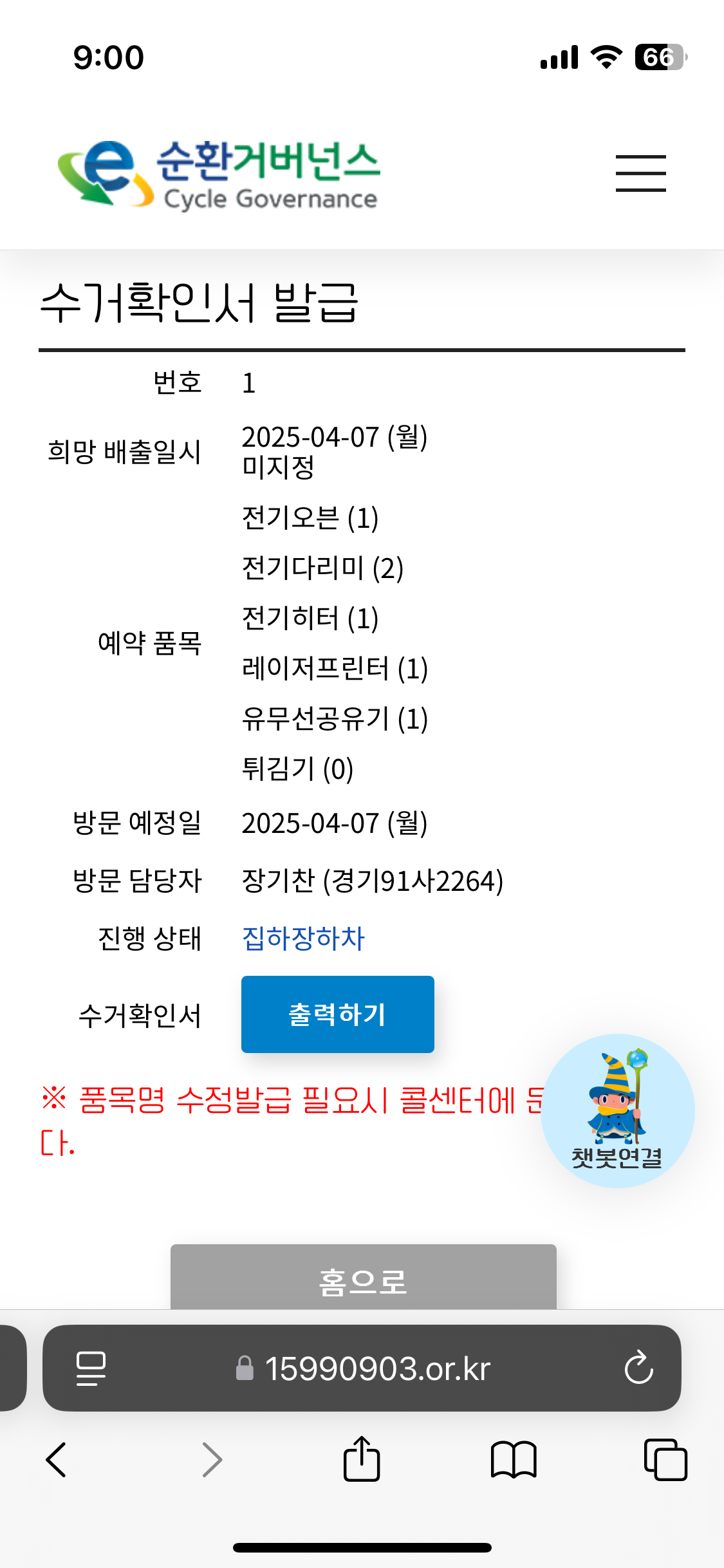Screen dimensions: 724x1568
Task: Open Safari bookmarks
Action: (x=513, y=1459)
